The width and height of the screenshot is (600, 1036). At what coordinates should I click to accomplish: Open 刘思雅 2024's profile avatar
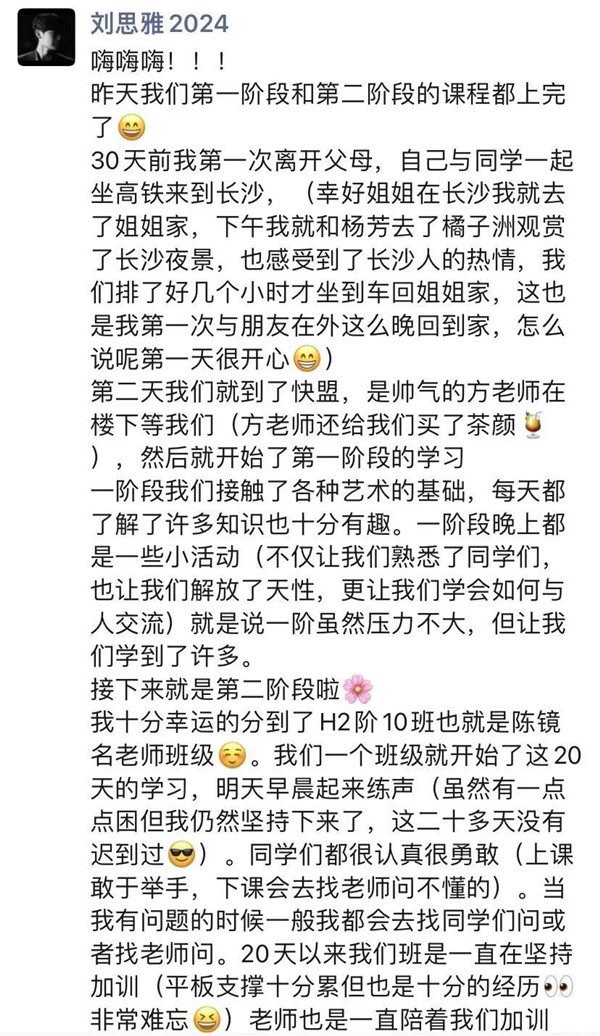[46, 37]
